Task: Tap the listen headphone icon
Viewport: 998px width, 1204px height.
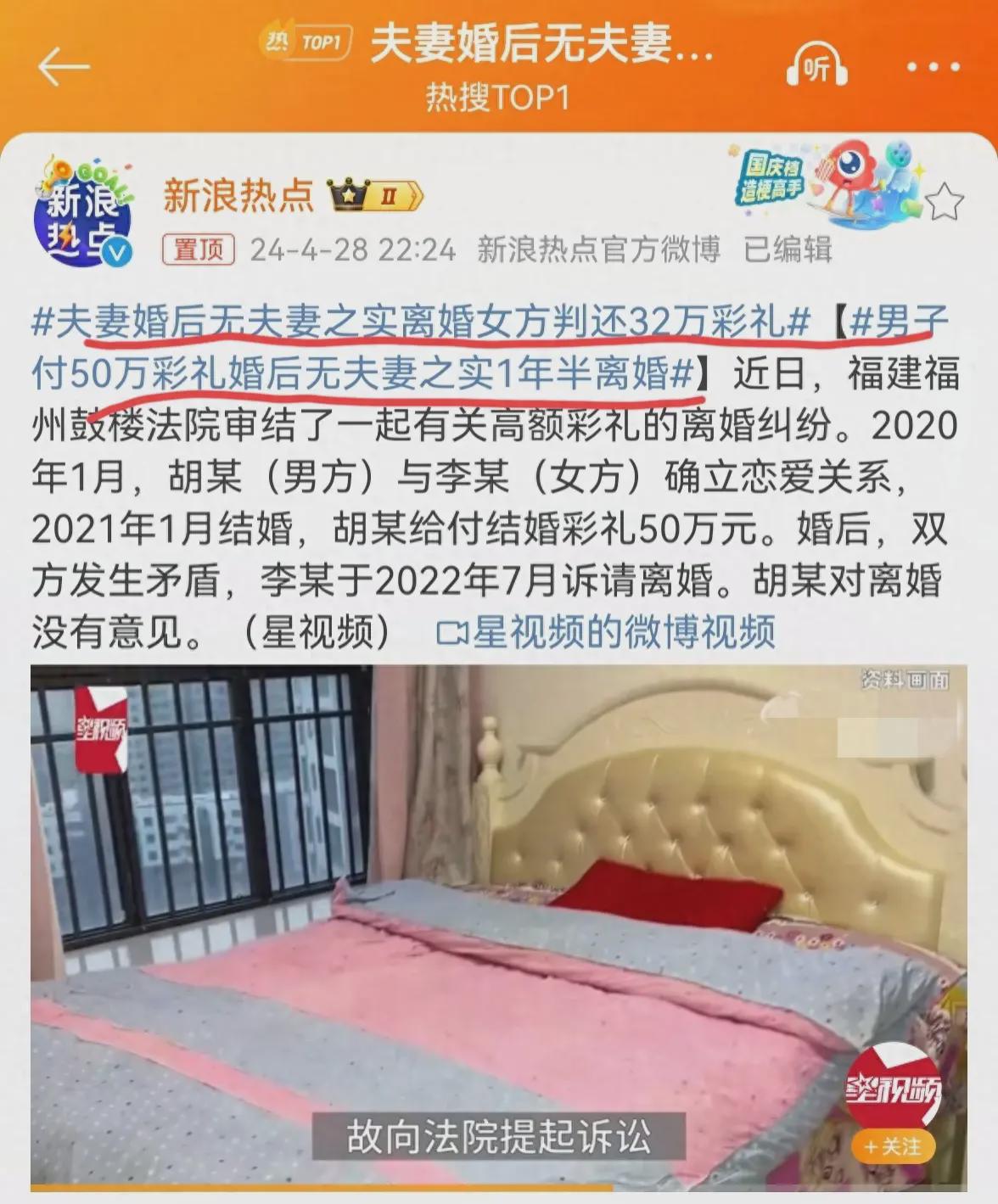Action: click(x=816, y=66)
